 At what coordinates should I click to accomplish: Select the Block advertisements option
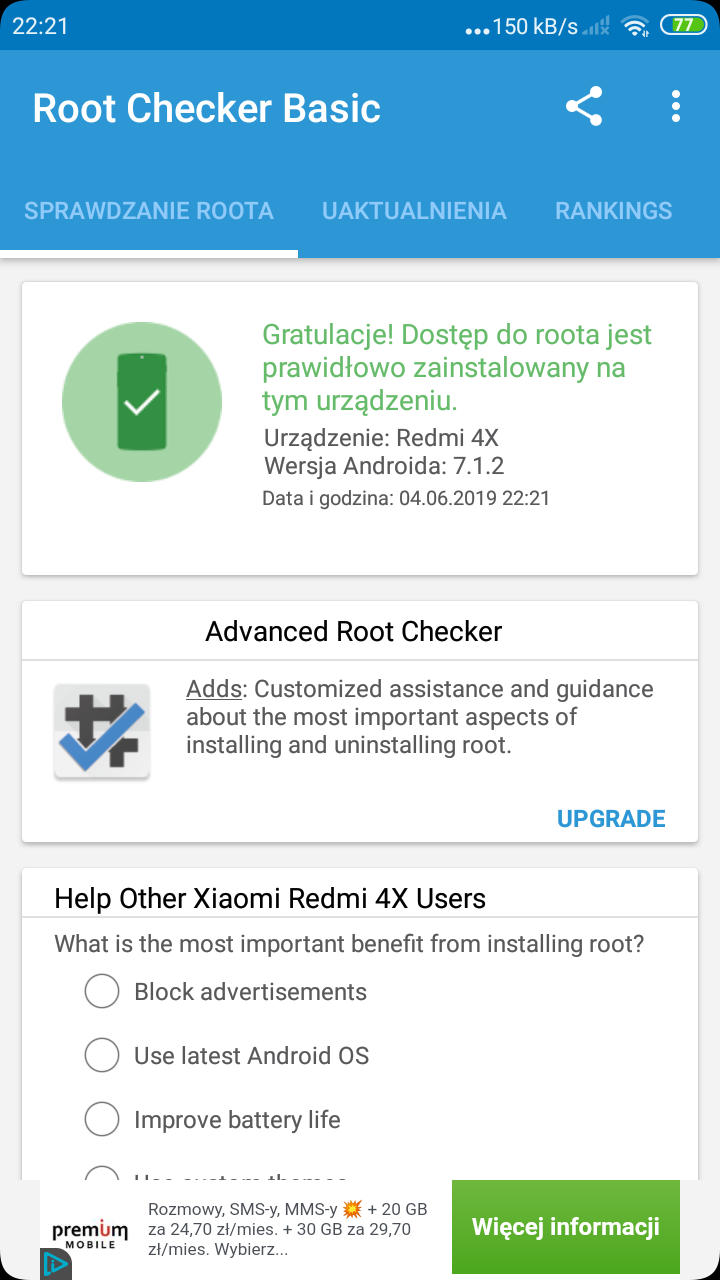click(102, 992)
